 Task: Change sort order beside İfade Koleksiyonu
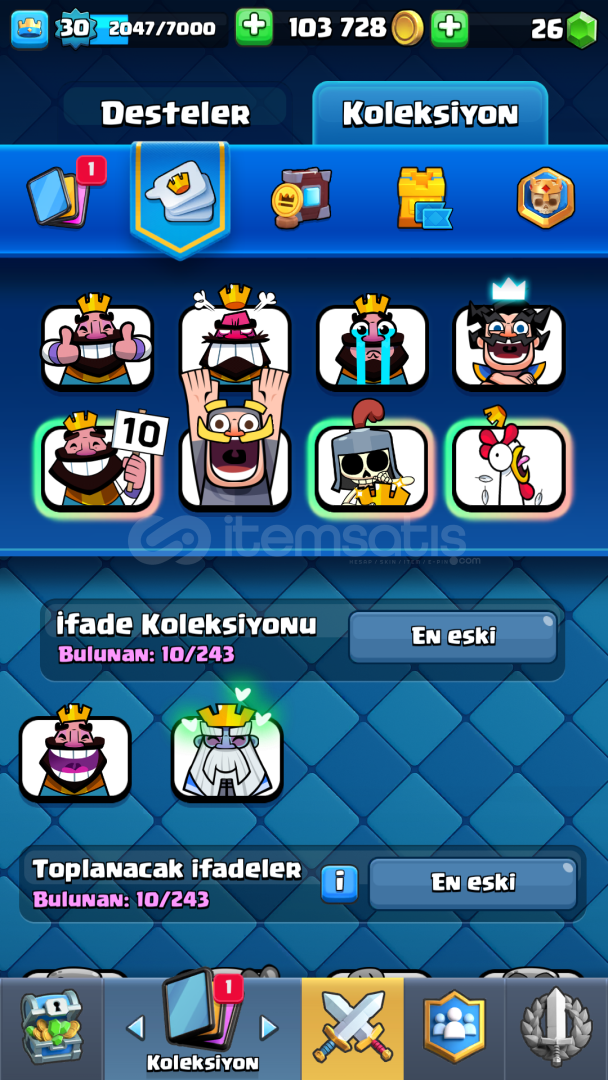[453, 636]
